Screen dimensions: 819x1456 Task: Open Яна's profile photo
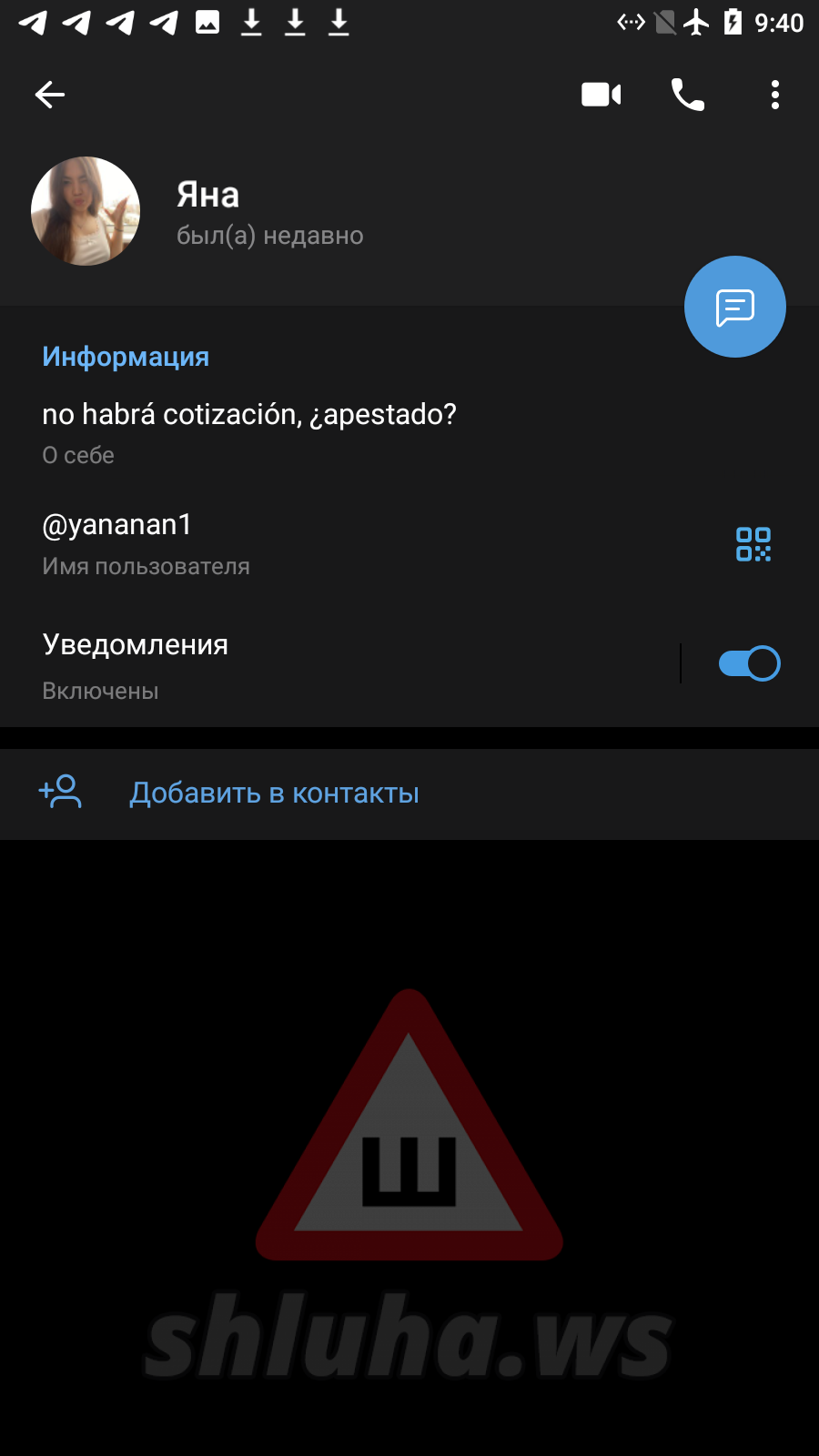pyautogui.click(x=86, y=211)
